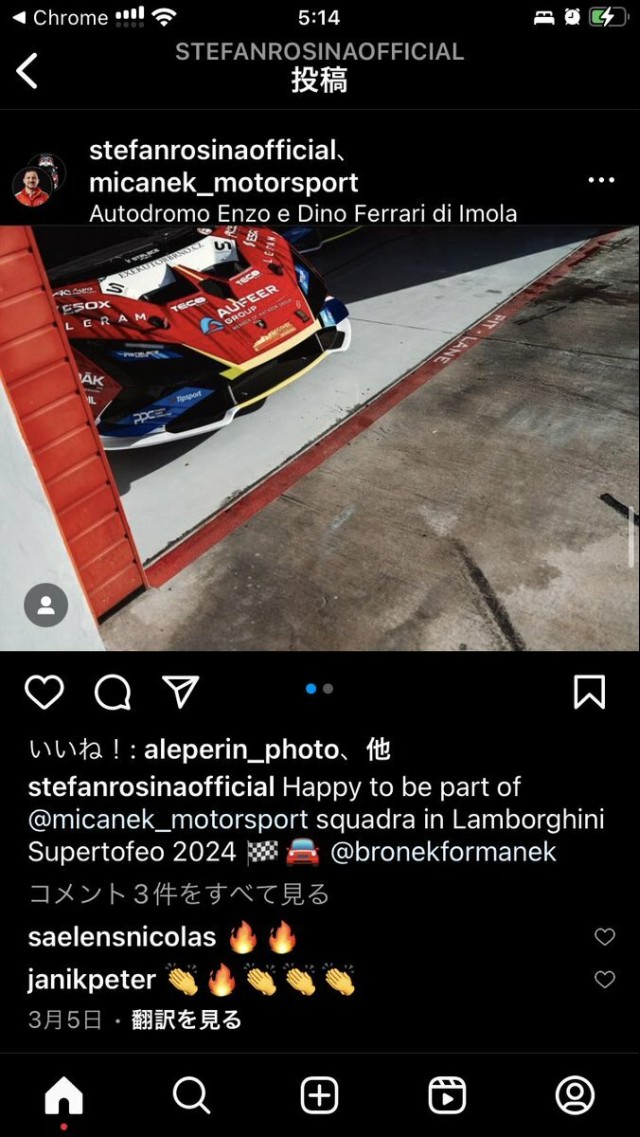This screenshot has height=1137, width=640.
Task: Tap 翻訳を見る to translate caption
Action: click(x=186, y=1020)
